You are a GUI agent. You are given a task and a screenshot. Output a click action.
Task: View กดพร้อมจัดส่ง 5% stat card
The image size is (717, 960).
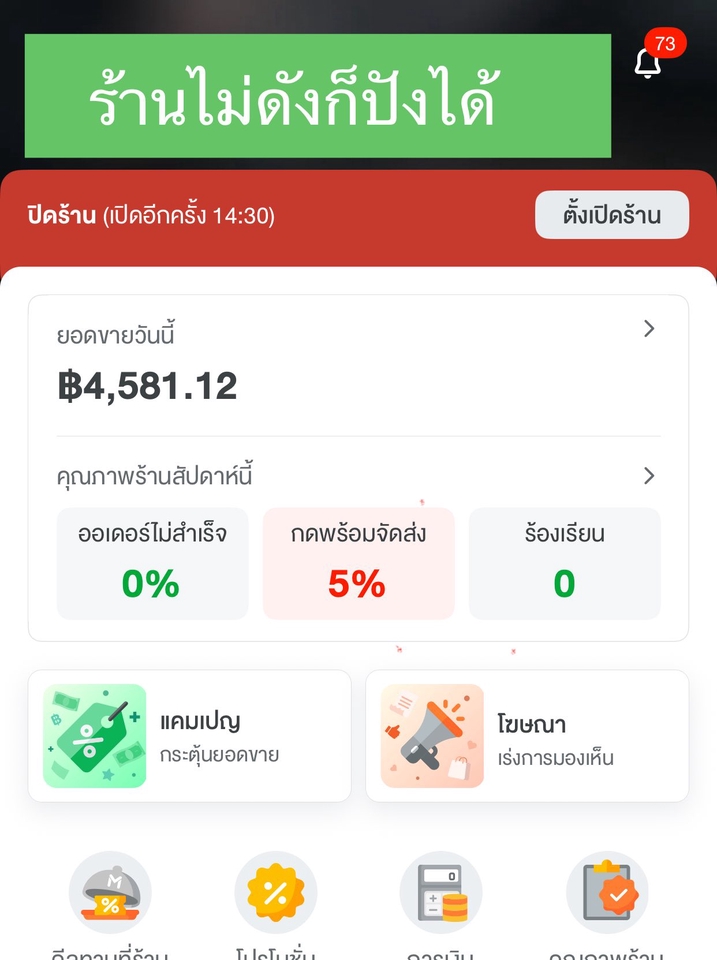click(358, 563)
